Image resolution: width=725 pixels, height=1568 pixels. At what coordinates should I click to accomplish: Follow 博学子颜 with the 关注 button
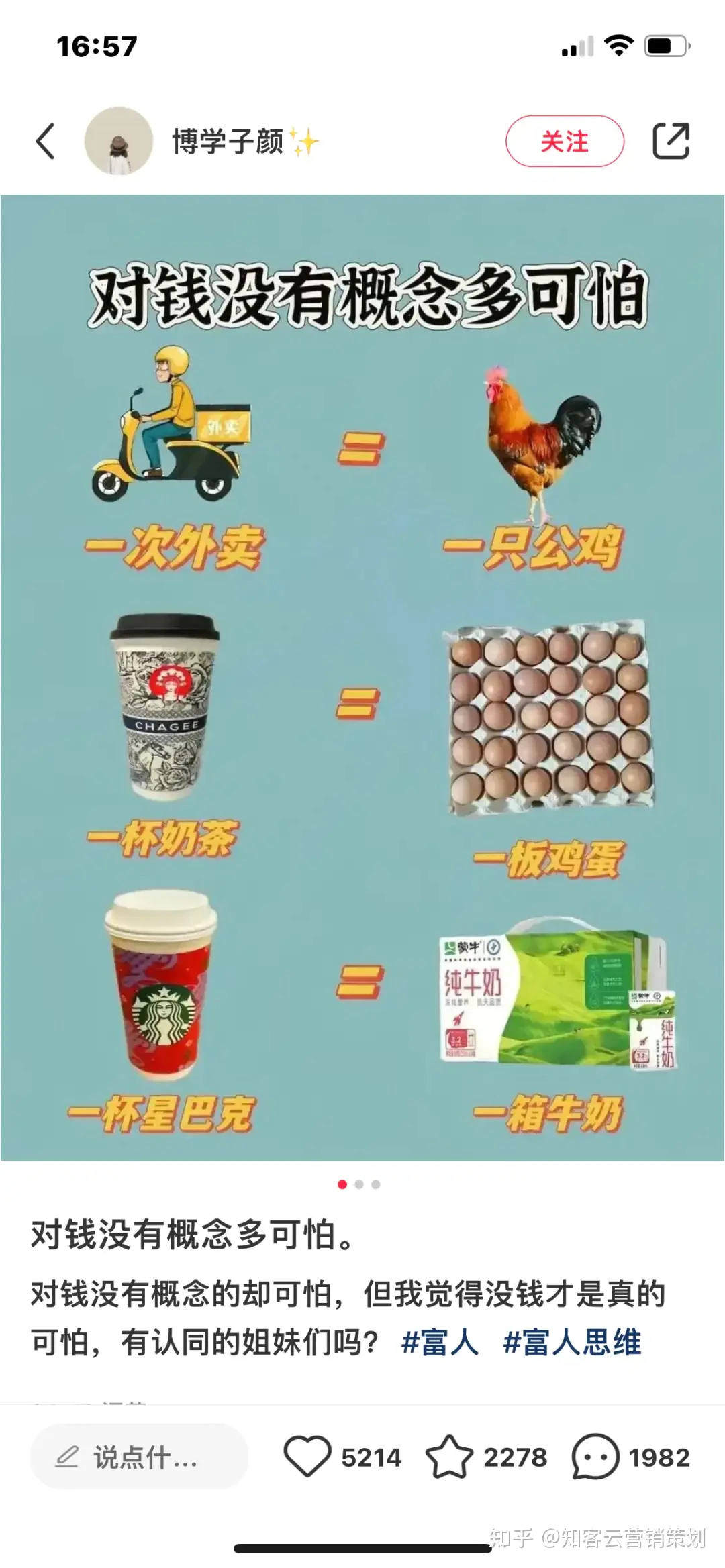click(x=564, y=142)
